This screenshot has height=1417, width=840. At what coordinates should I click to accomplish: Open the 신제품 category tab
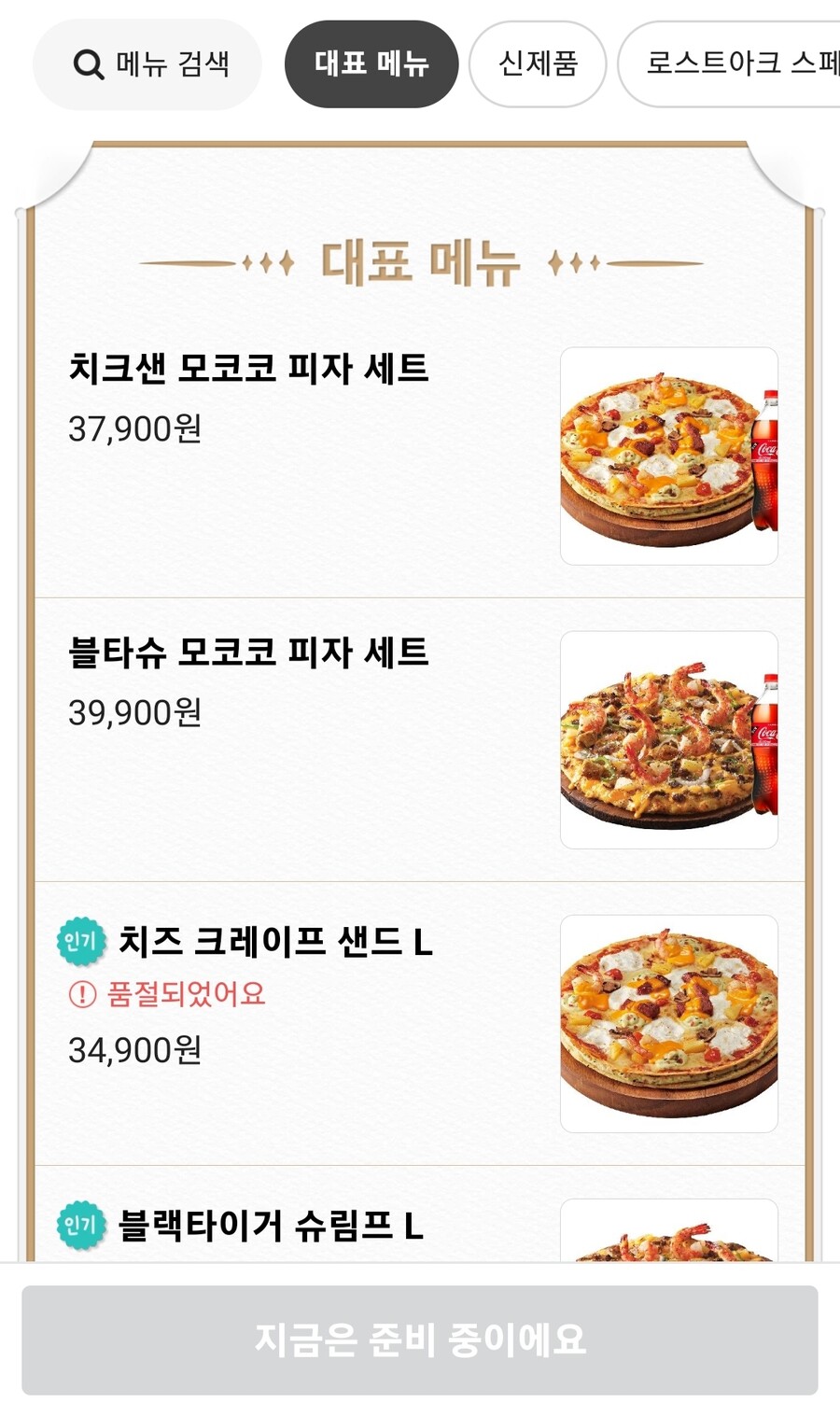pyautogui.click(x=538, y=63)
